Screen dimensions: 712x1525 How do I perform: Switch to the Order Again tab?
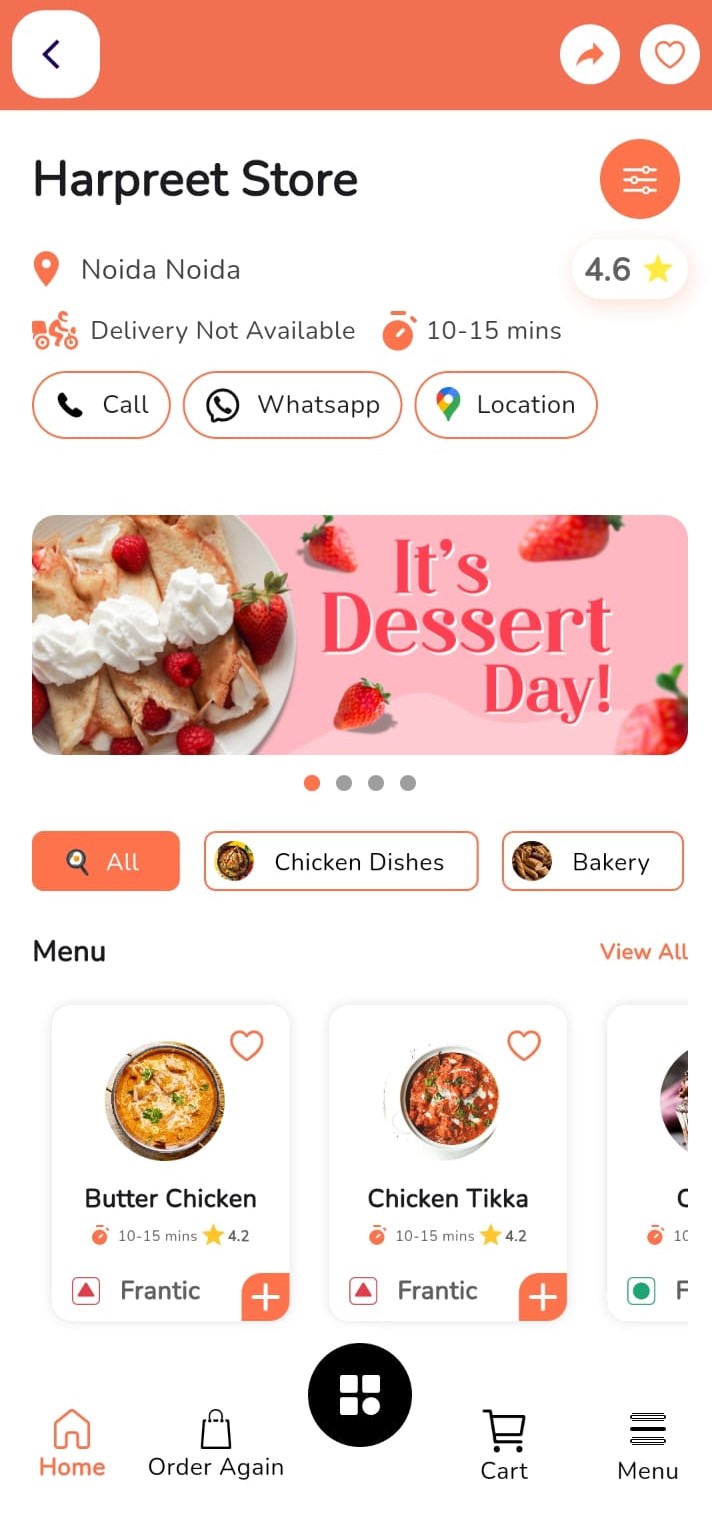pos(216,1445)
